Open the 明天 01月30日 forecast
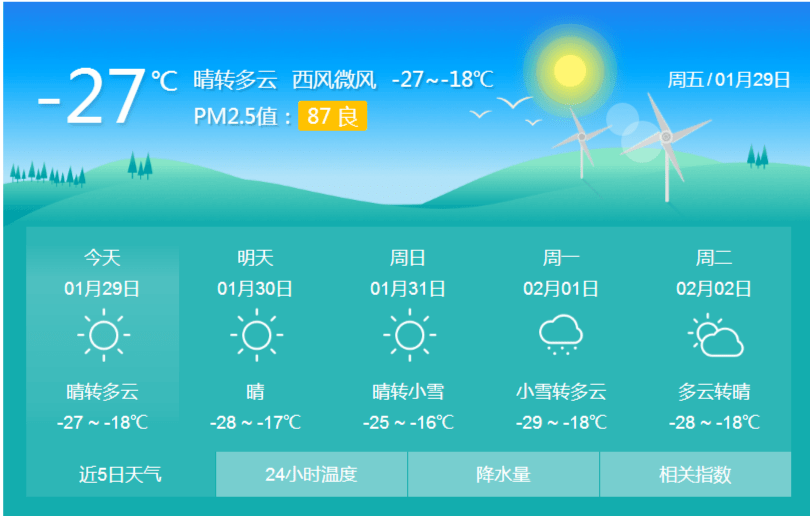 255,338
